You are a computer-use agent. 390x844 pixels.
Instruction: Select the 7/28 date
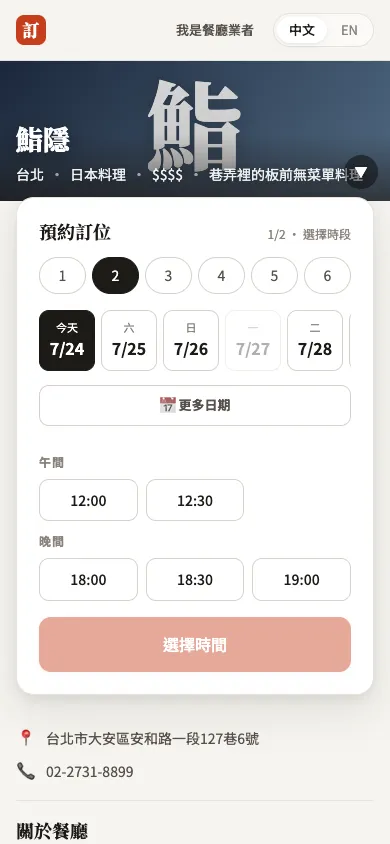[x=315, y=340]
